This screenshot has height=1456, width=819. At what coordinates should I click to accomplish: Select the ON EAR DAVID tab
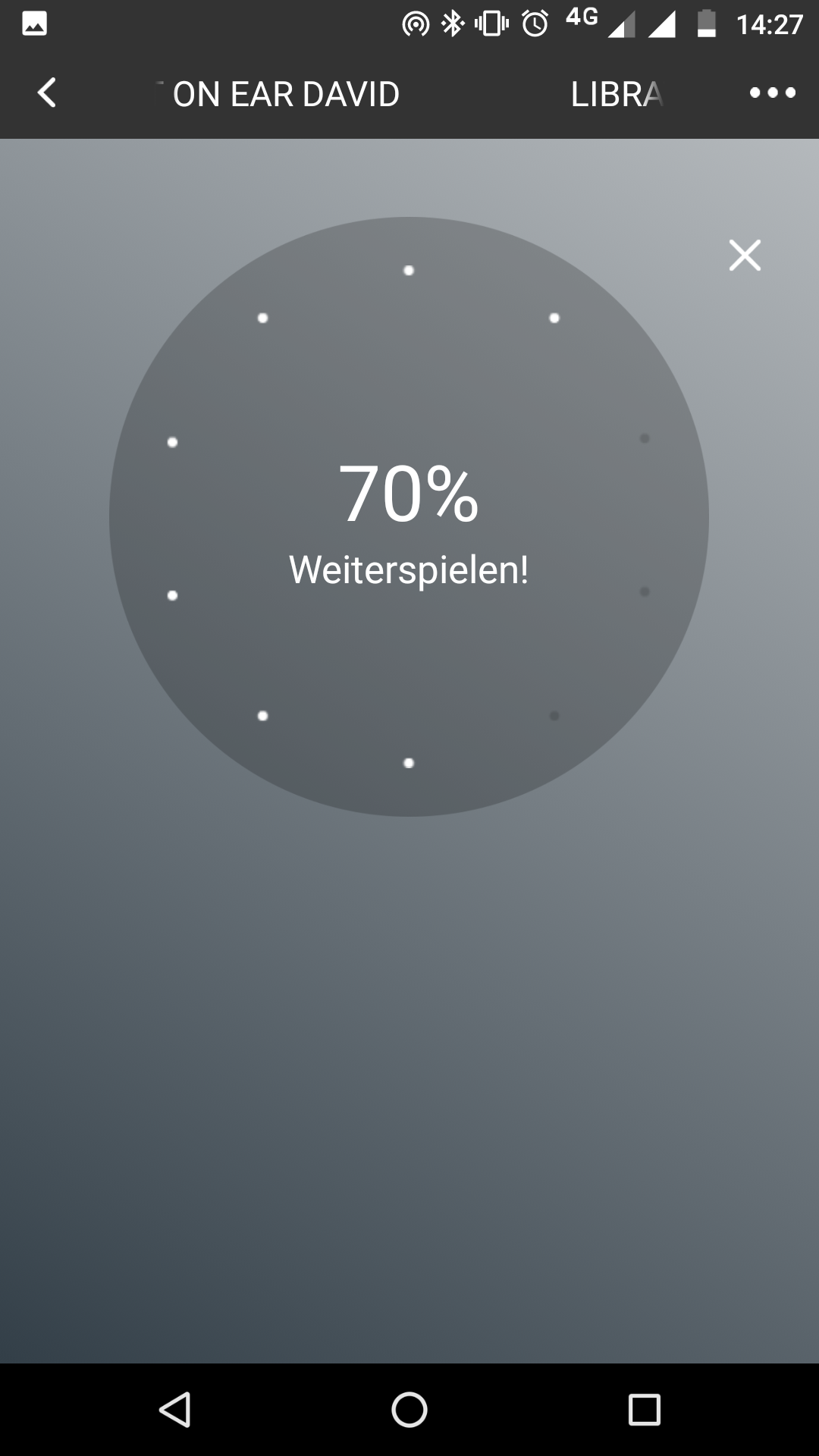tap(286, 94)
